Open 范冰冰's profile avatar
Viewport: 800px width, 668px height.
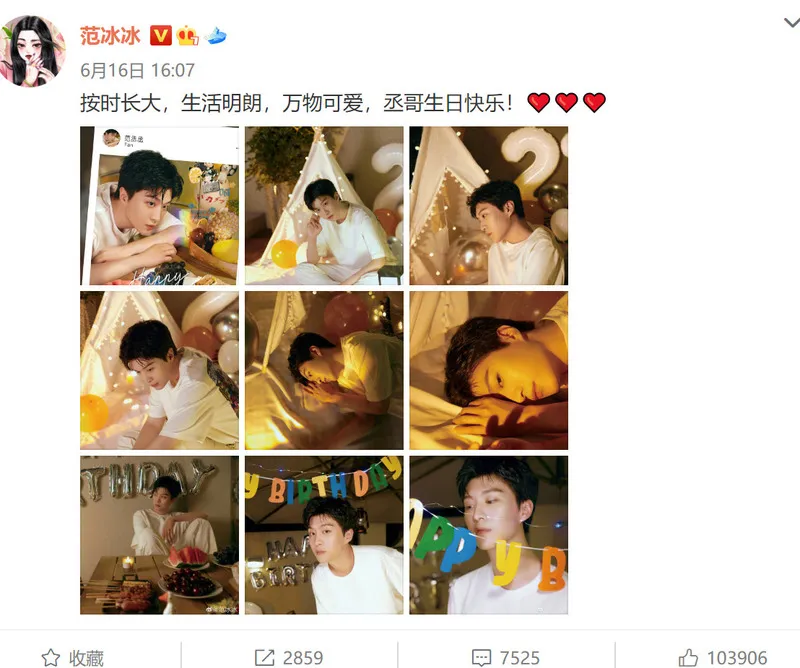pyautogui.click(x=33, y=50)
